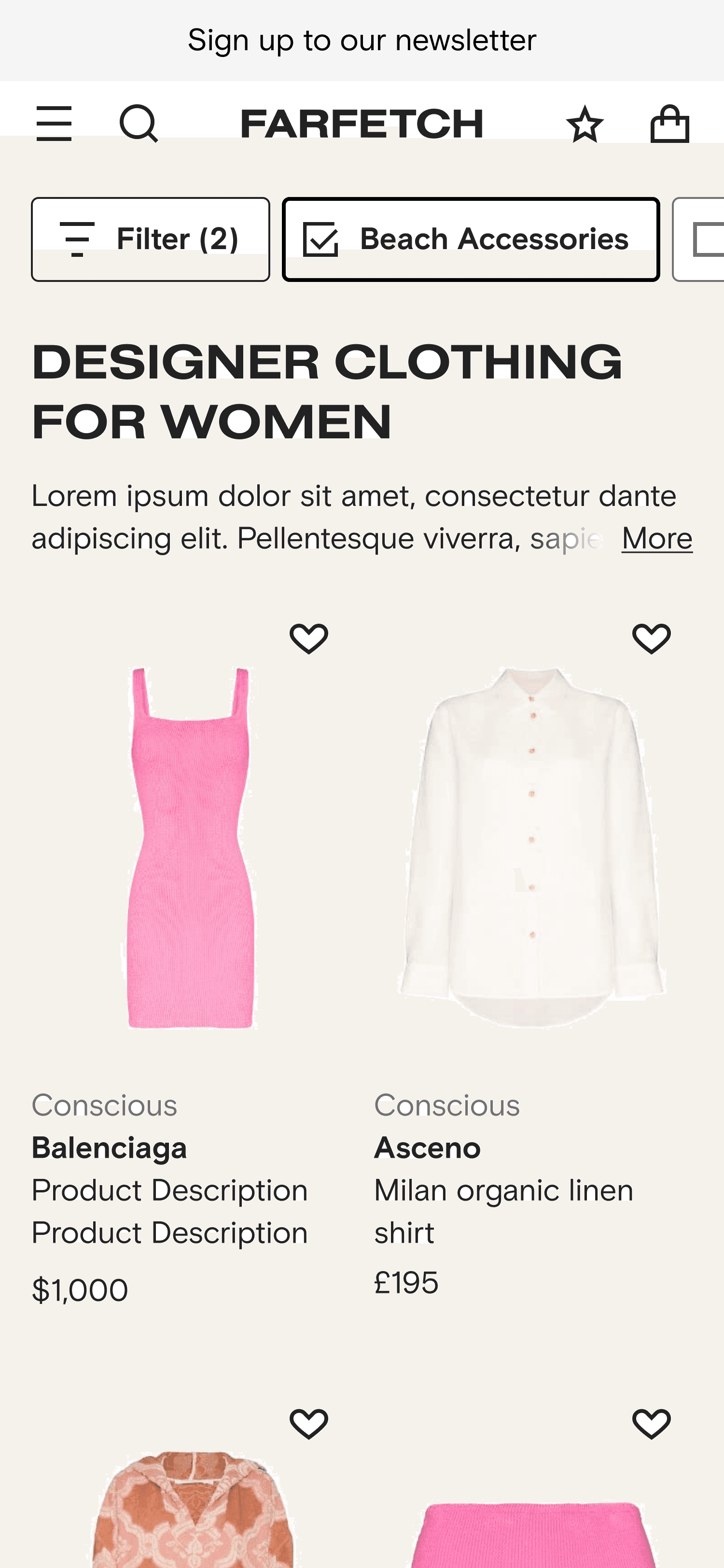Screen dimensions: 724x1568
Task: Favorite the pink skirt item
Action: pyautogui.click(x=651, y=1424)
